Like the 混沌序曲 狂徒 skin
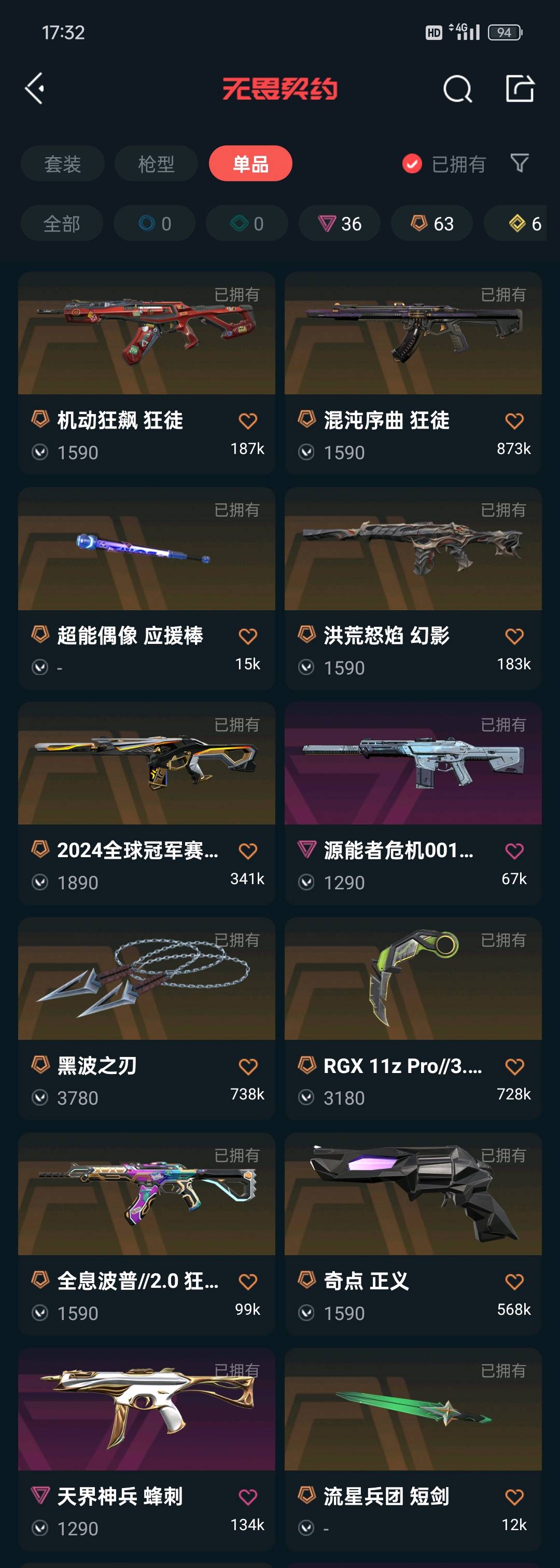Image resolution: width=560 pixels, height=1568 pixels. (514, 421)
